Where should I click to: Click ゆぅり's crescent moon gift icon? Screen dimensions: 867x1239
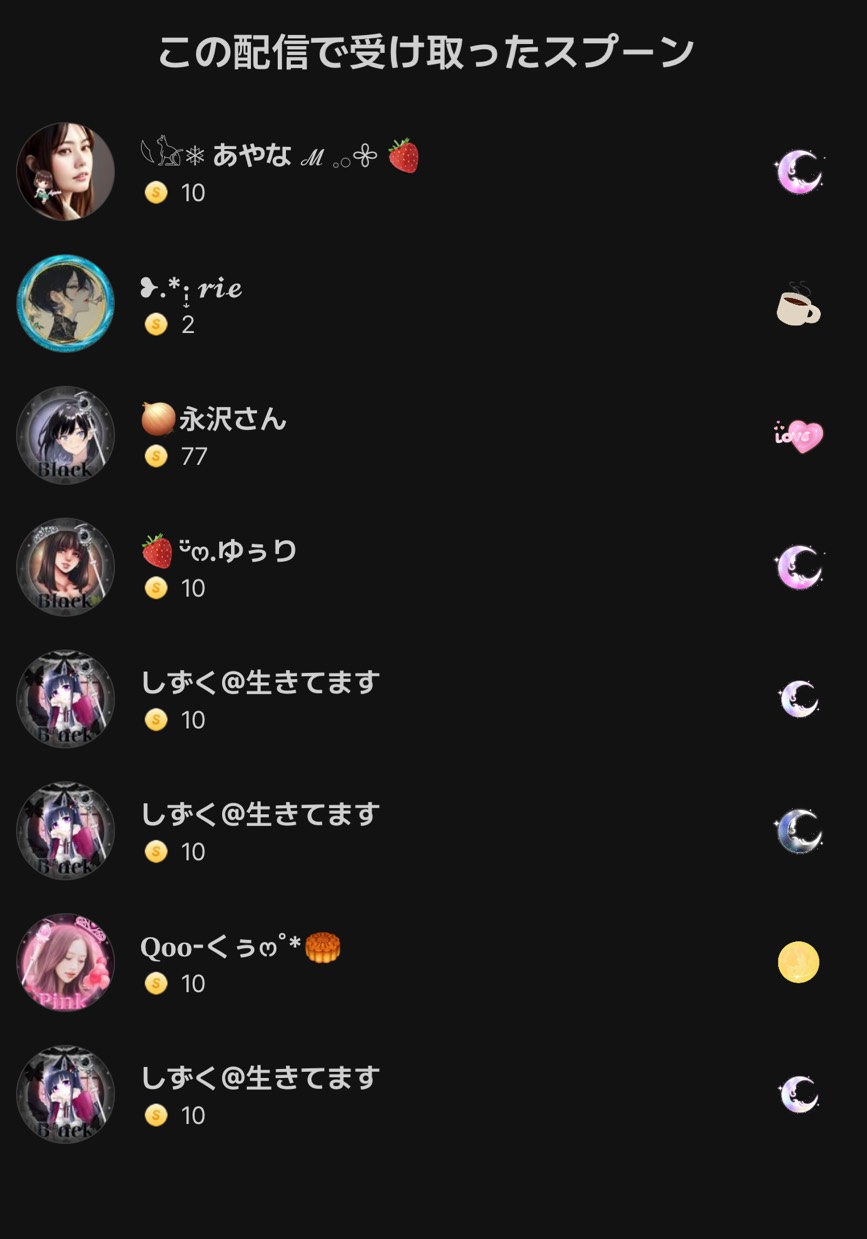[x=798, y=566]
